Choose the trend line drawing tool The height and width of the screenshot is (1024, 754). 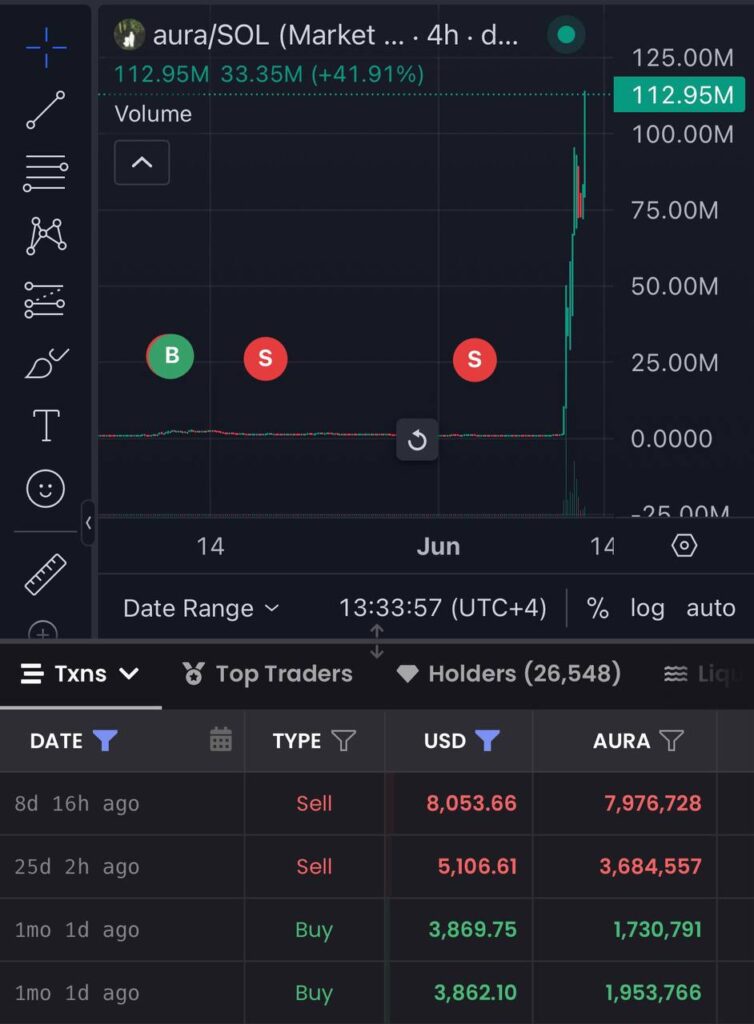click(46, 110)
